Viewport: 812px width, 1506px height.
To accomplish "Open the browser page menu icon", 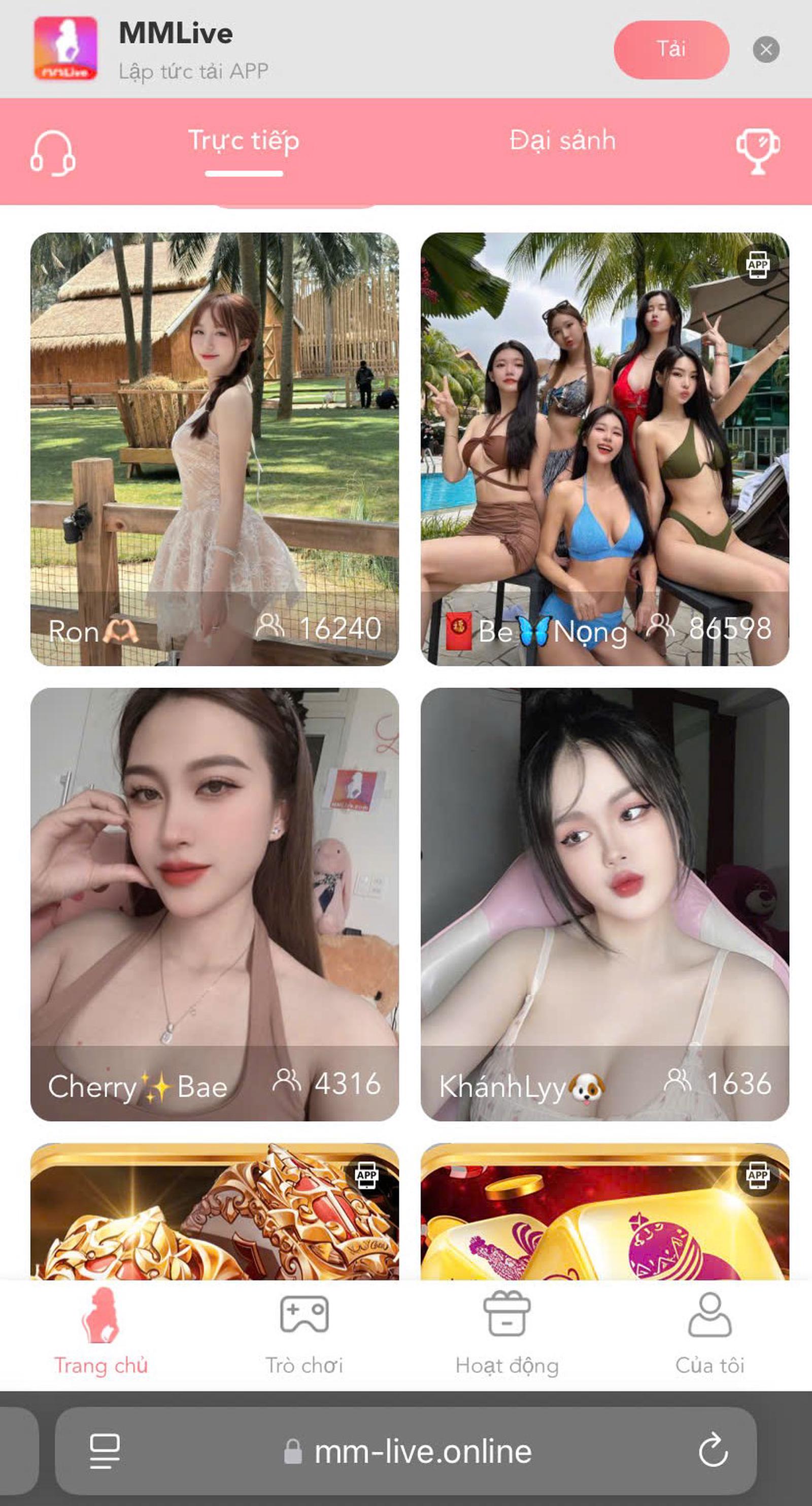I will coord(105,1451).
